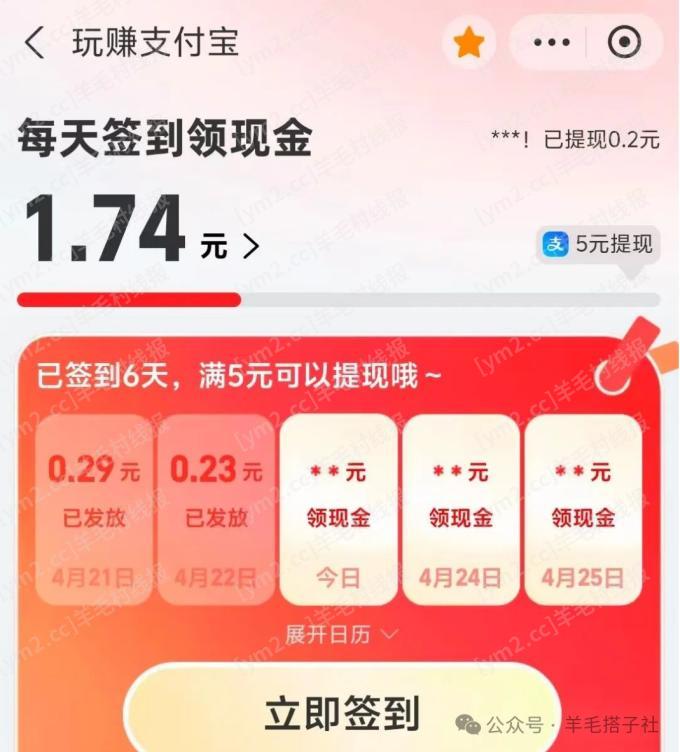The height and width of the screenshot is (752, 680).
Task: Tap 立即签到 to sign in now
Action: (x=341, y=712)
